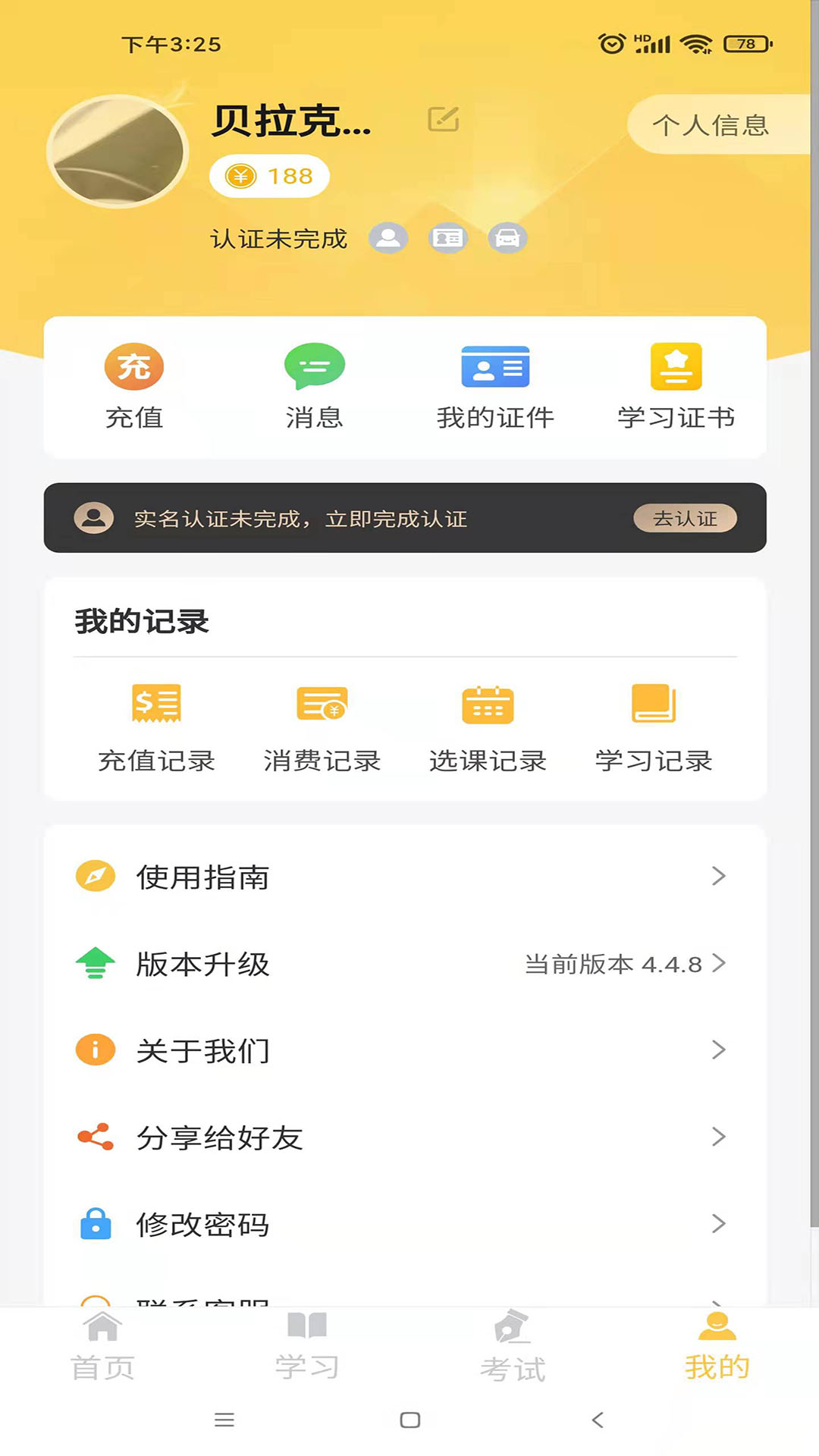Click the 188 coin balance badge

click(x=268, y=176)
